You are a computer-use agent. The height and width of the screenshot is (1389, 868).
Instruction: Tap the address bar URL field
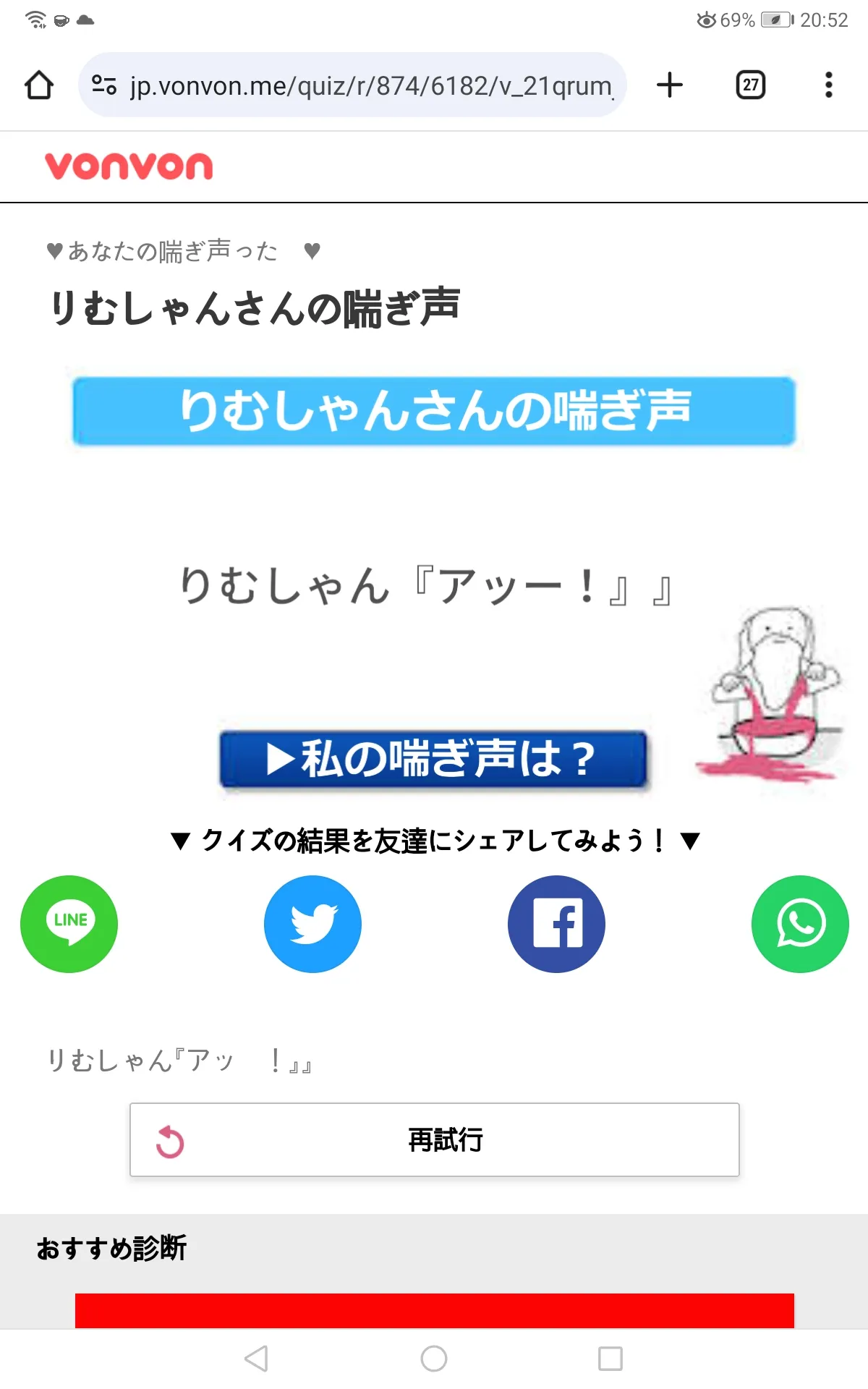point(352,85)
